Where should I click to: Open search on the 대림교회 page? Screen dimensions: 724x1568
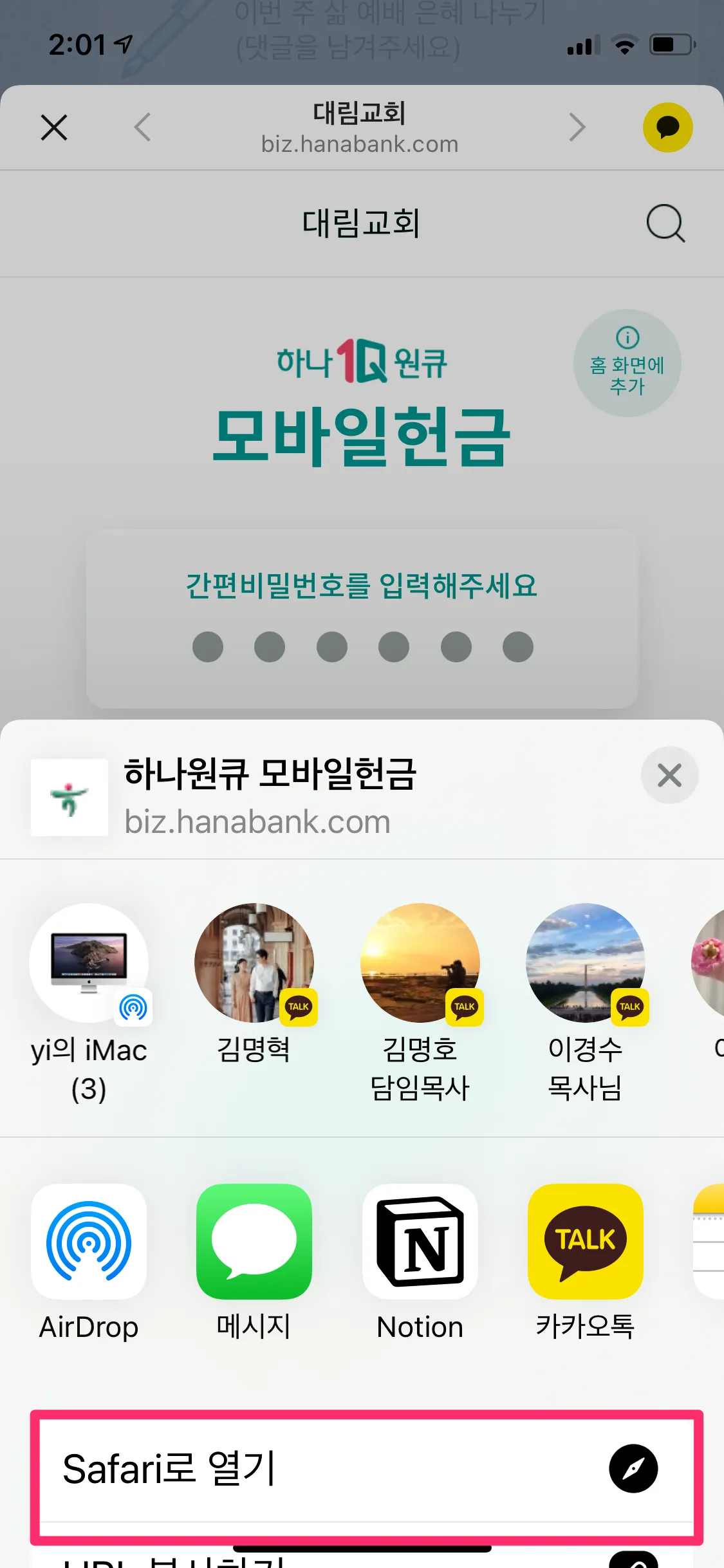(x=665, y=223)
